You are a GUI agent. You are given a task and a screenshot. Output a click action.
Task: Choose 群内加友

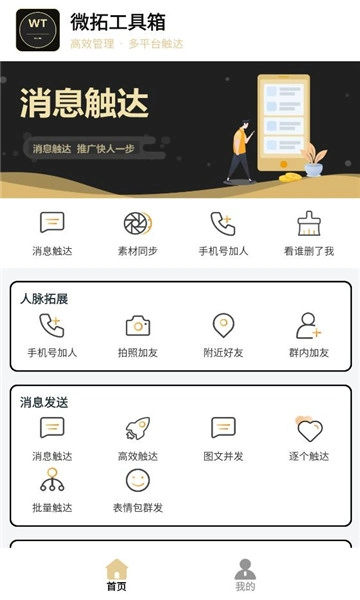point(309,336)
